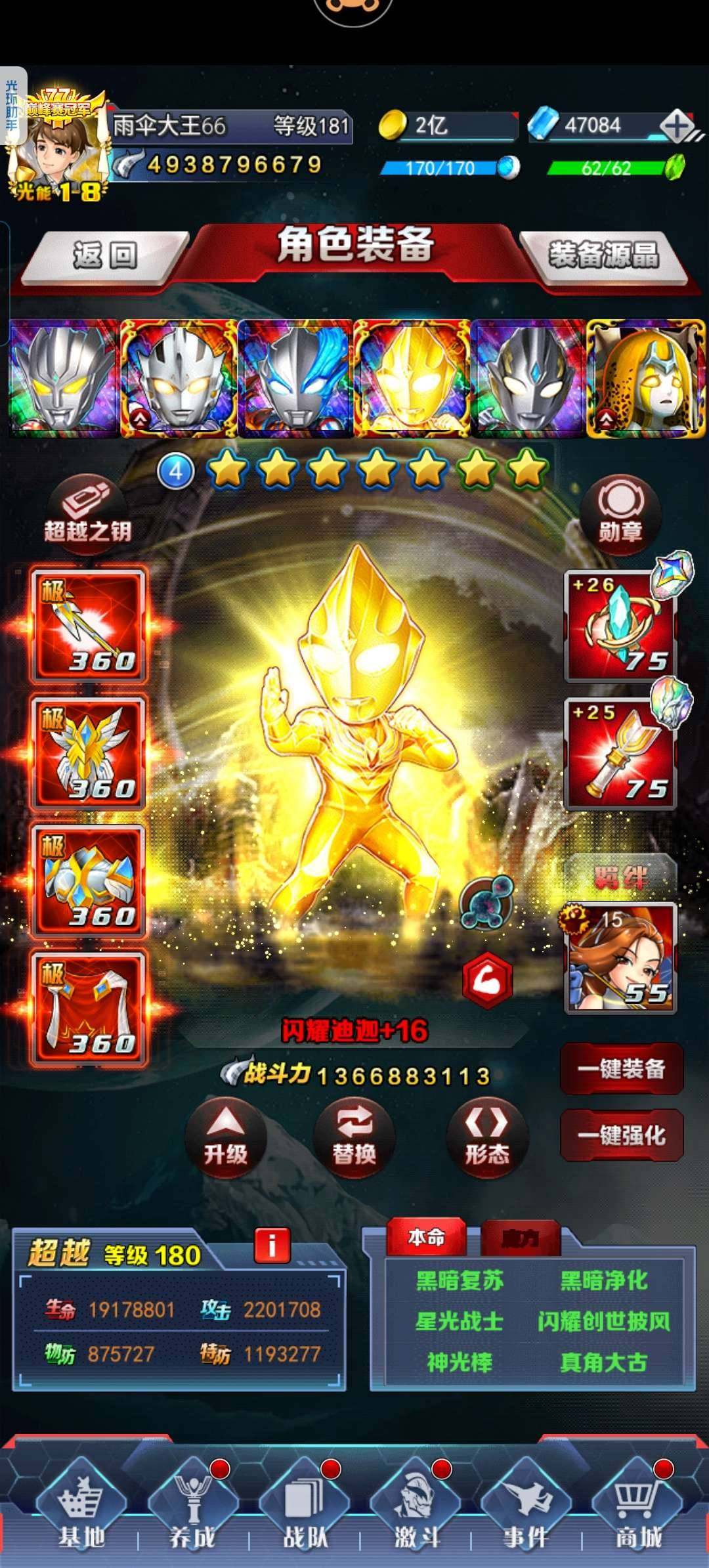
Task: Go to 商城 in the bottom navigation
Action: click(x=637, y=1509)
